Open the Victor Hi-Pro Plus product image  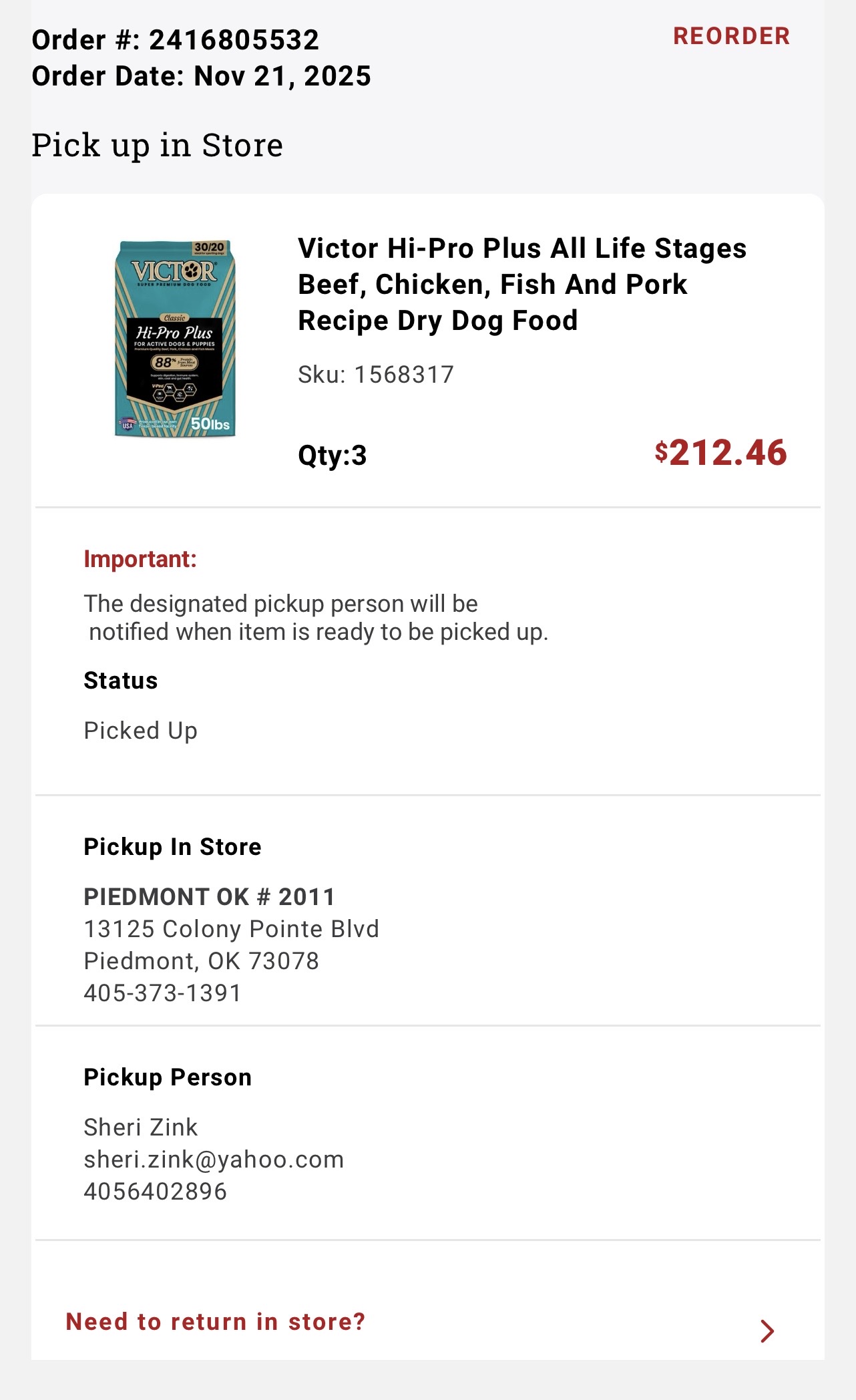coord(175,339)
